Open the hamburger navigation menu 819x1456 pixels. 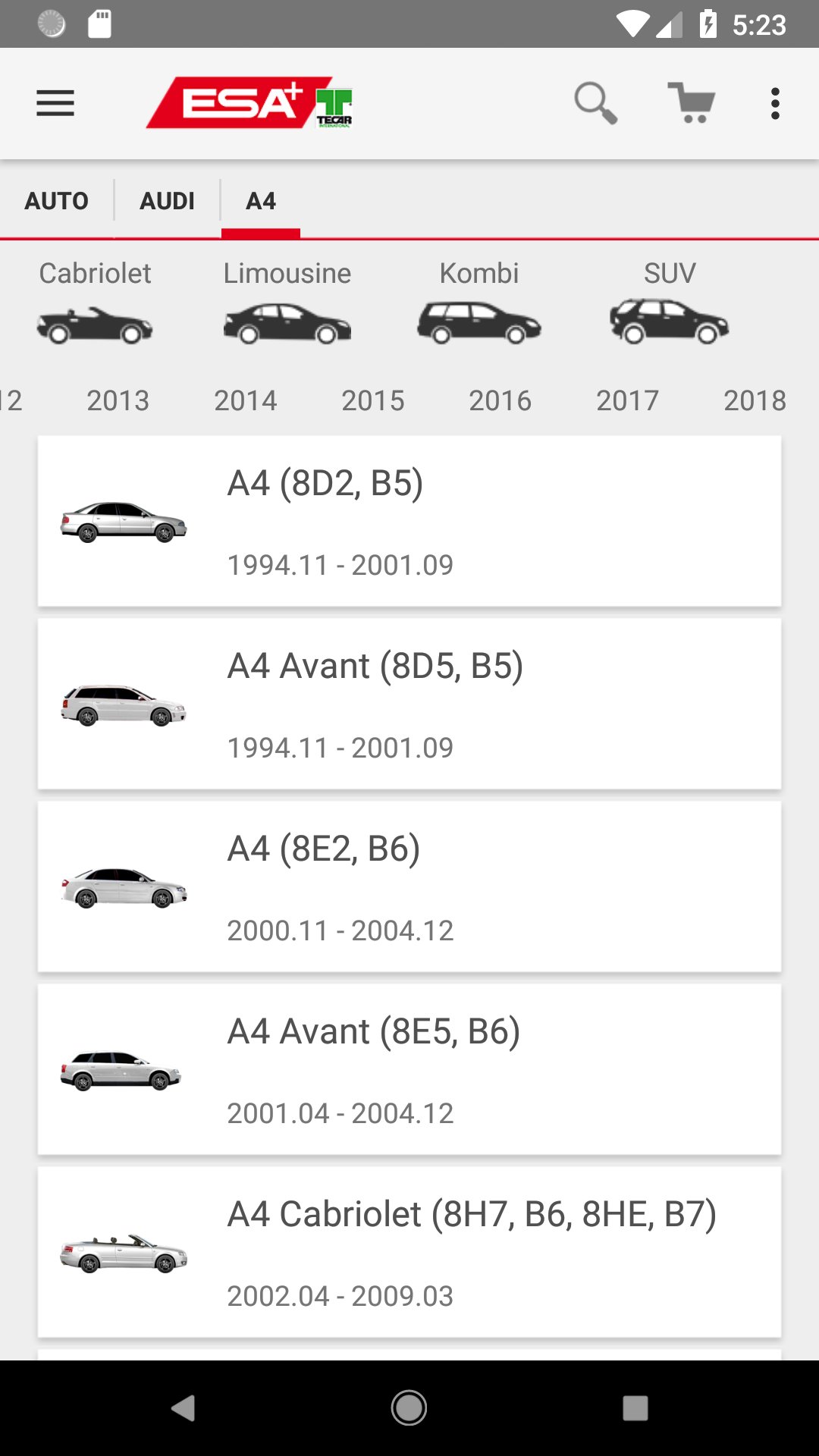coord(55,103)
